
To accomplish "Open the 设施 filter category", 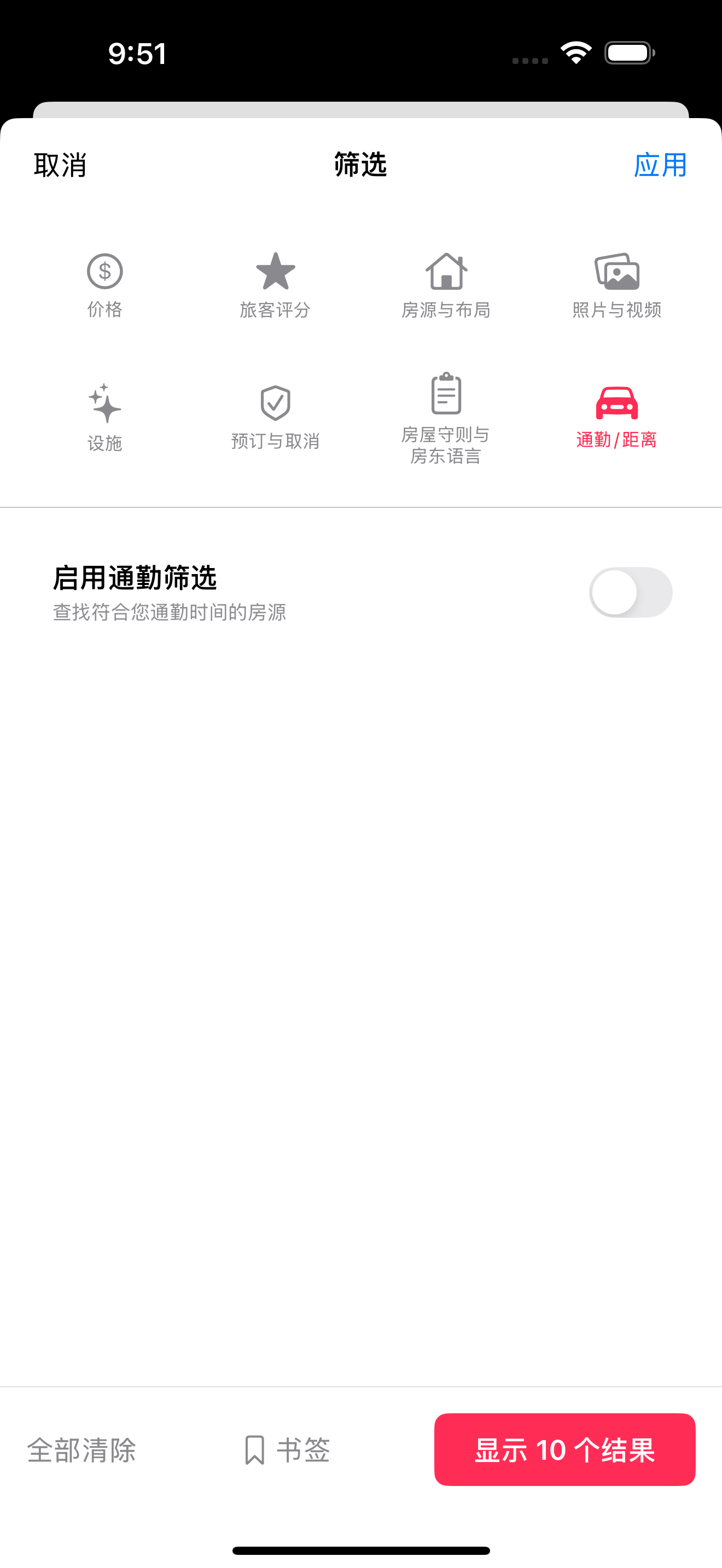I will tap(104, 418).
